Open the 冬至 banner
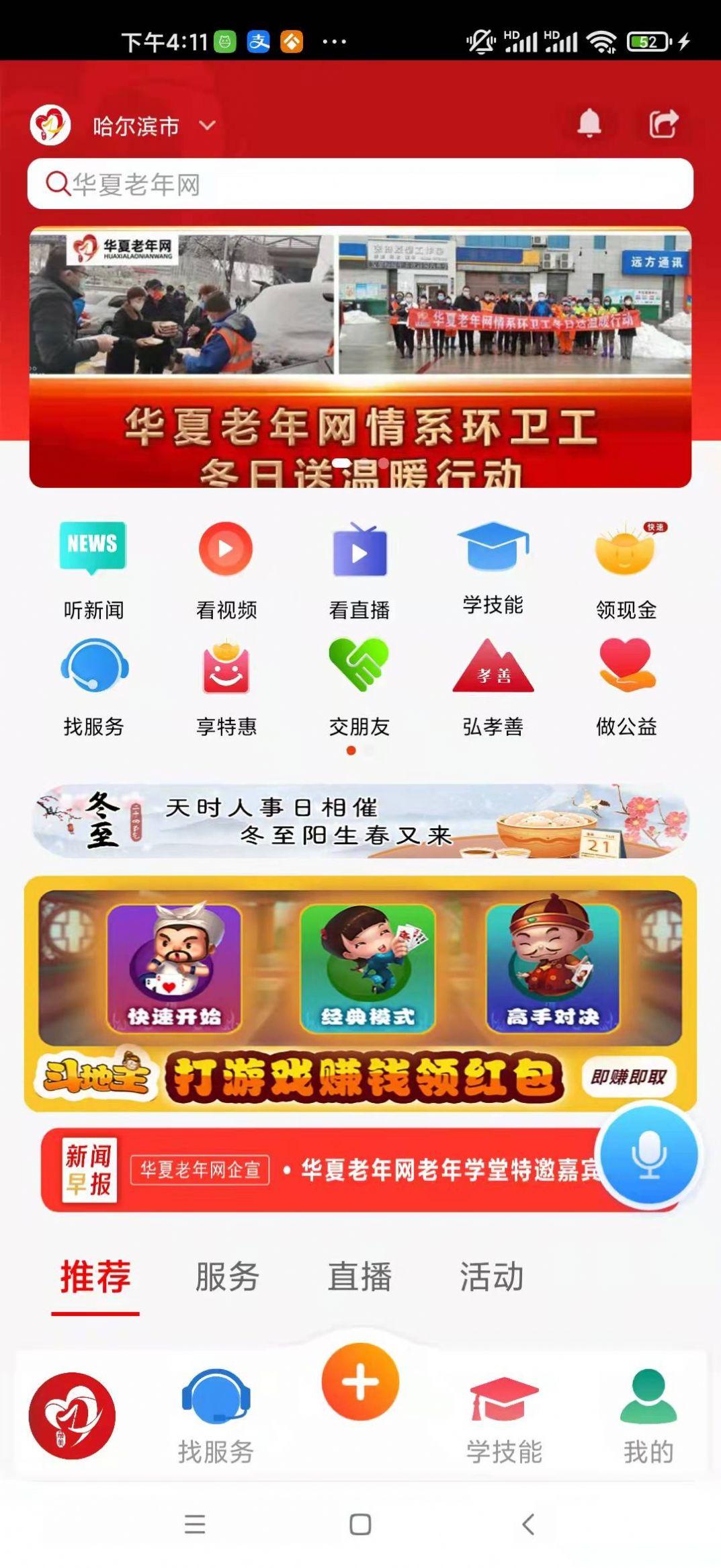 point(360,821)
